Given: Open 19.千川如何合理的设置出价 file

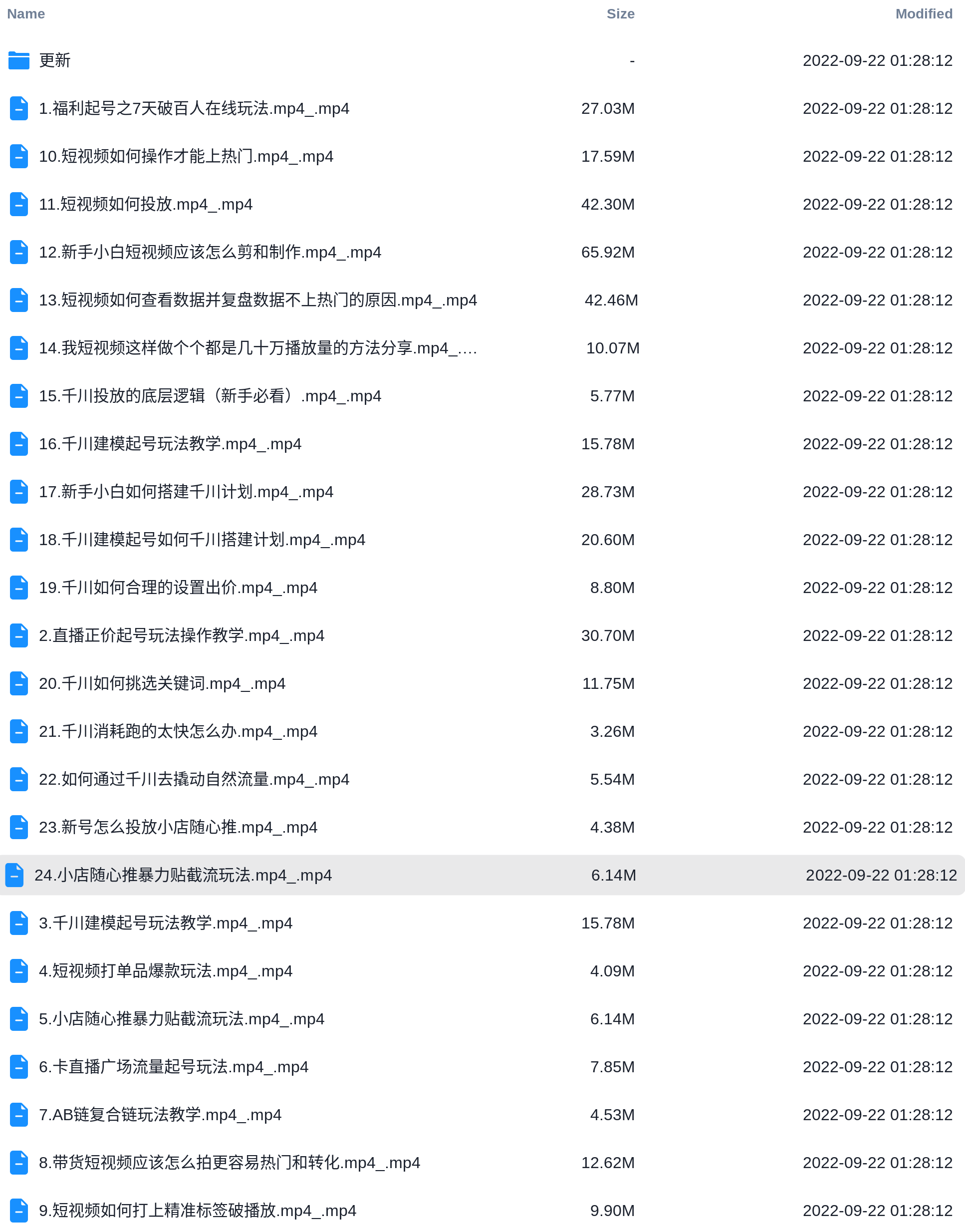Looking at the screenshot, I should click(x=178, y=588).
